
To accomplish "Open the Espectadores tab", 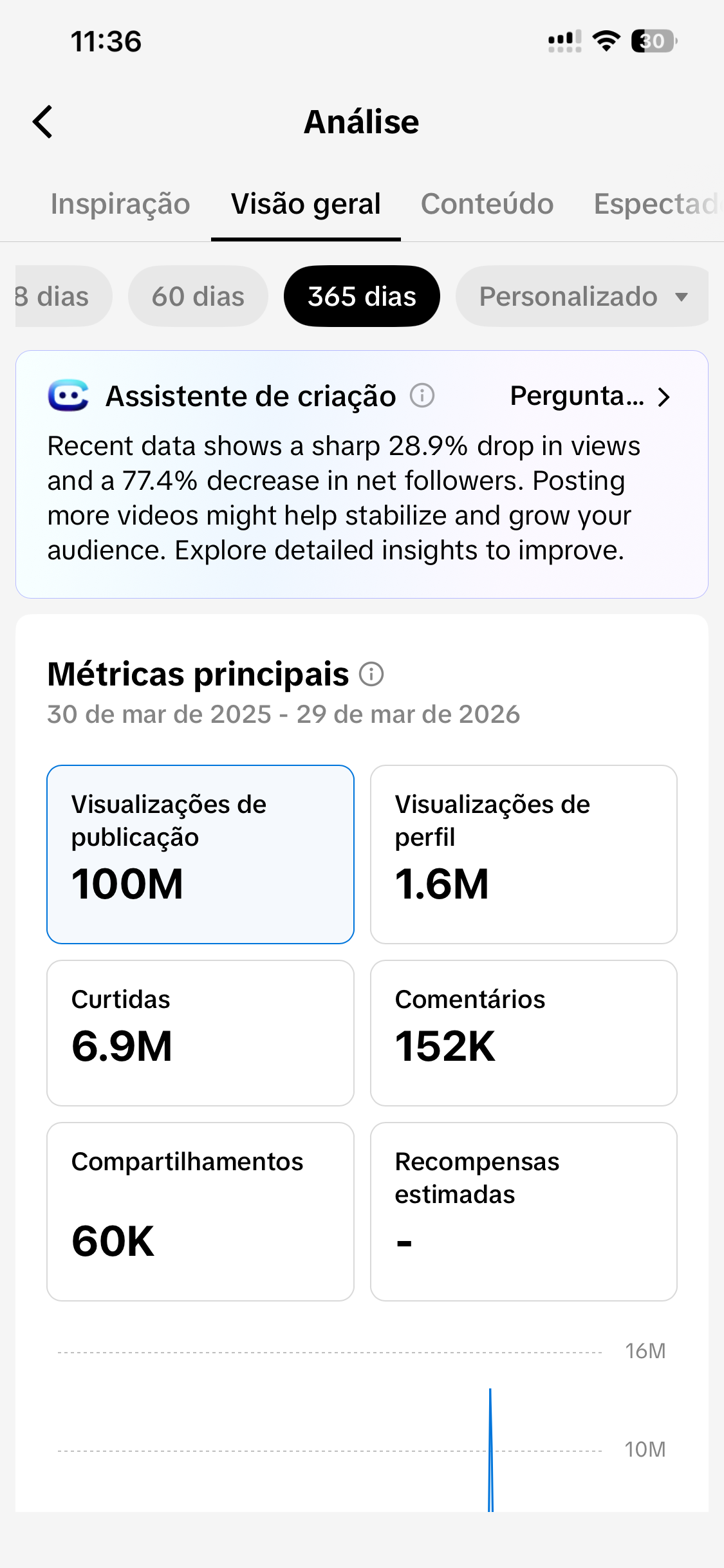I will [655, 204].
